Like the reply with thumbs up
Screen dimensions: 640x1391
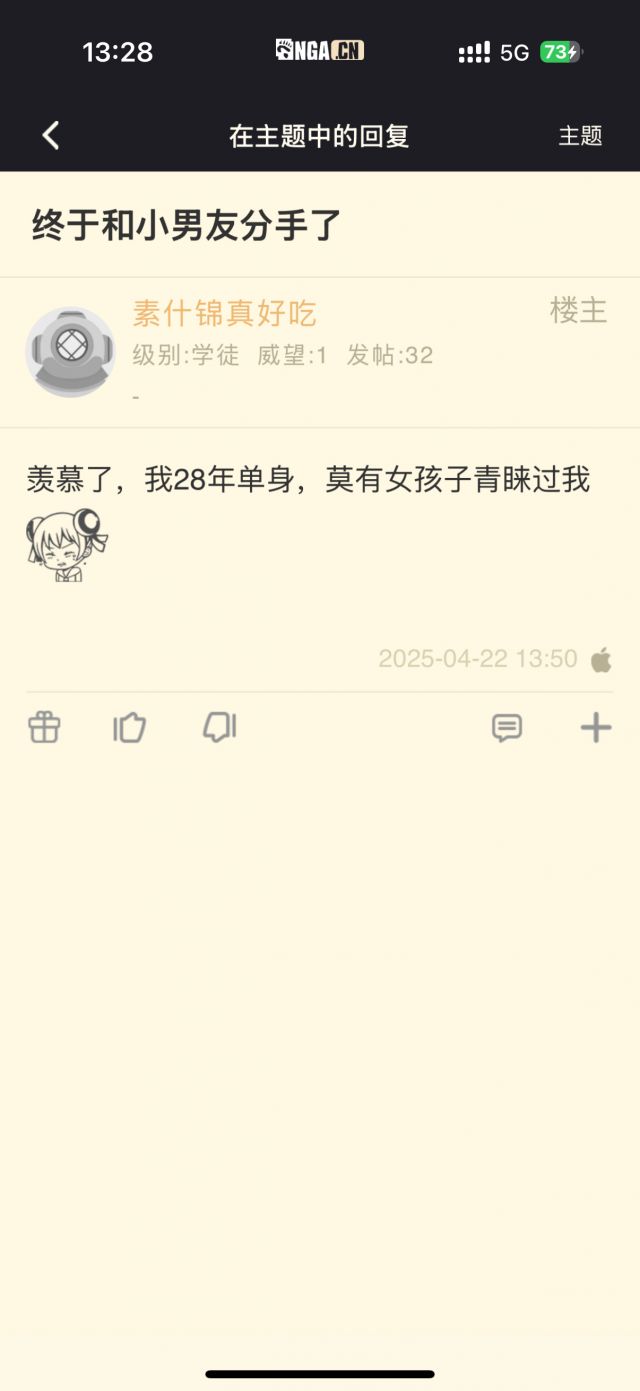pos(130,728)
